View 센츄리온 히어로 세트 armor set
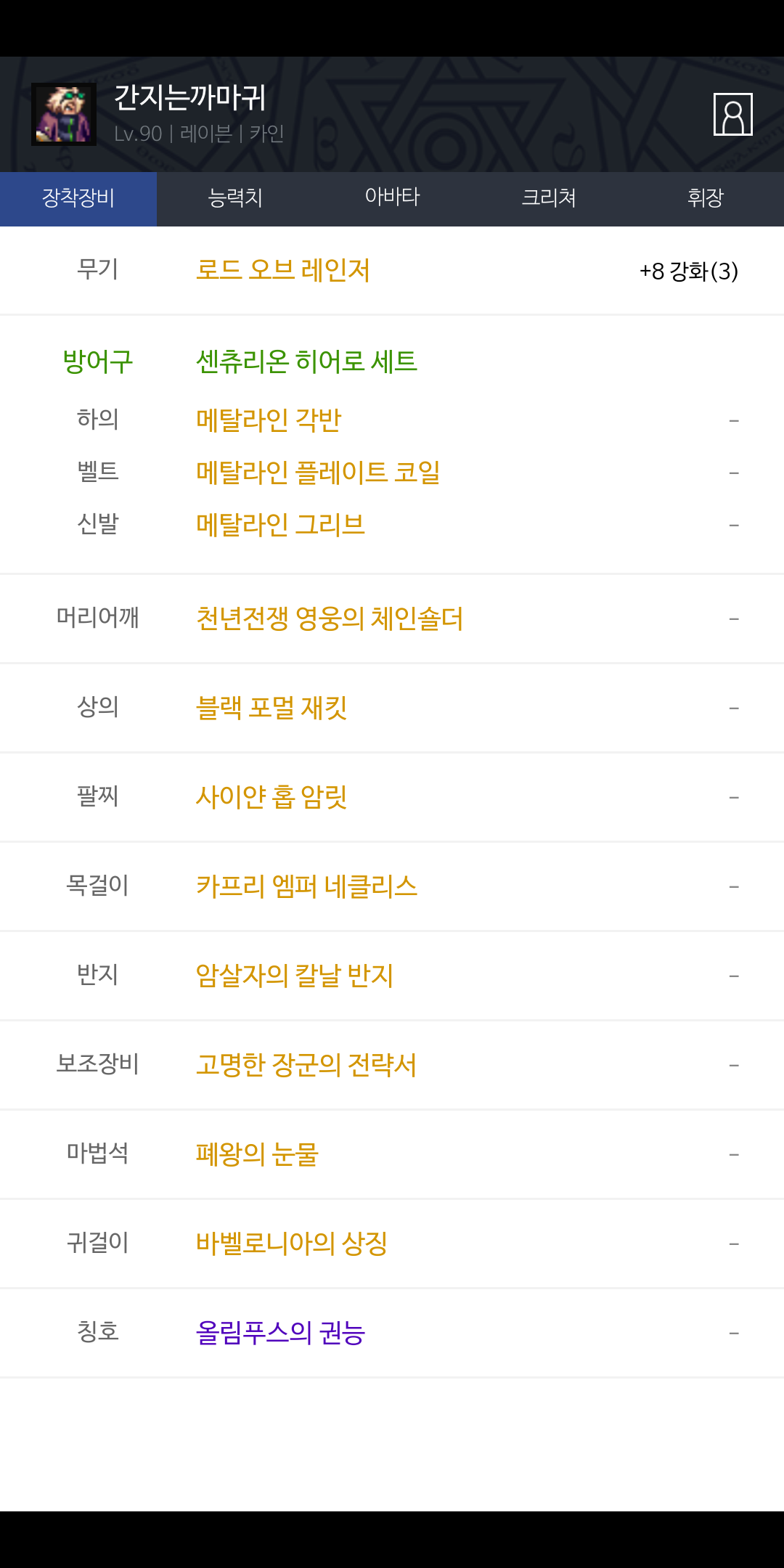This screenshot has height=1568, width=784. [x=306, y=361]
